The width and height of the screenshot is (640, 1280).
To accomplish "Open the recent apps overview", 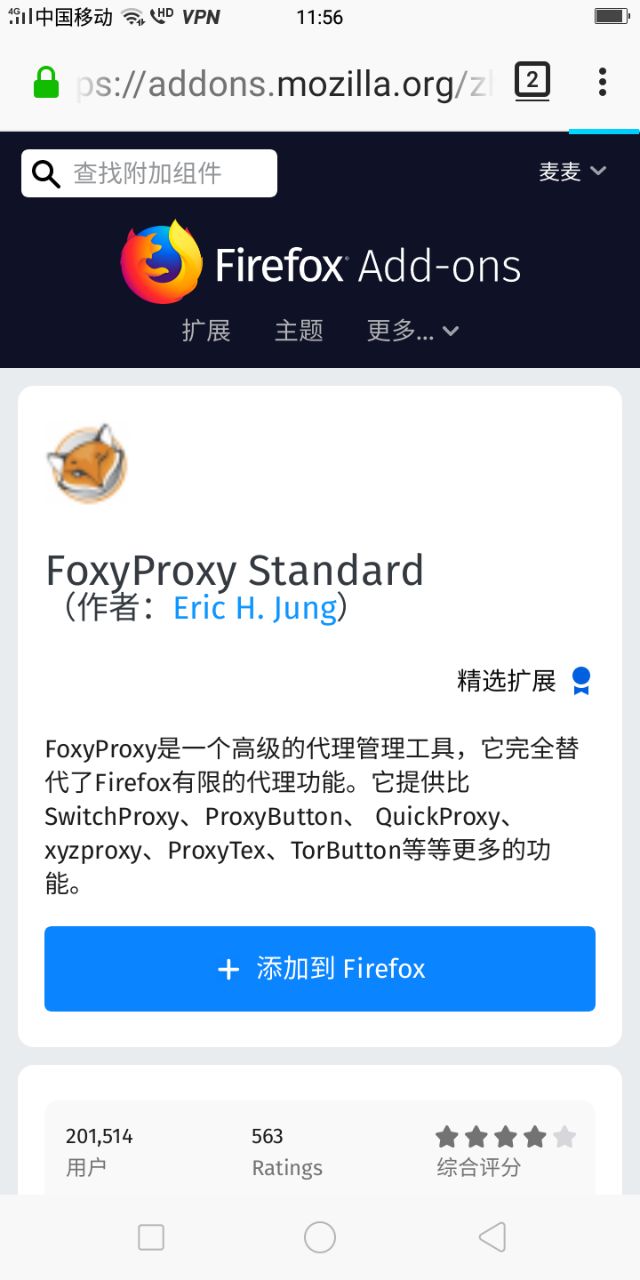I will pyautogui.click(x=151, y=1237).
